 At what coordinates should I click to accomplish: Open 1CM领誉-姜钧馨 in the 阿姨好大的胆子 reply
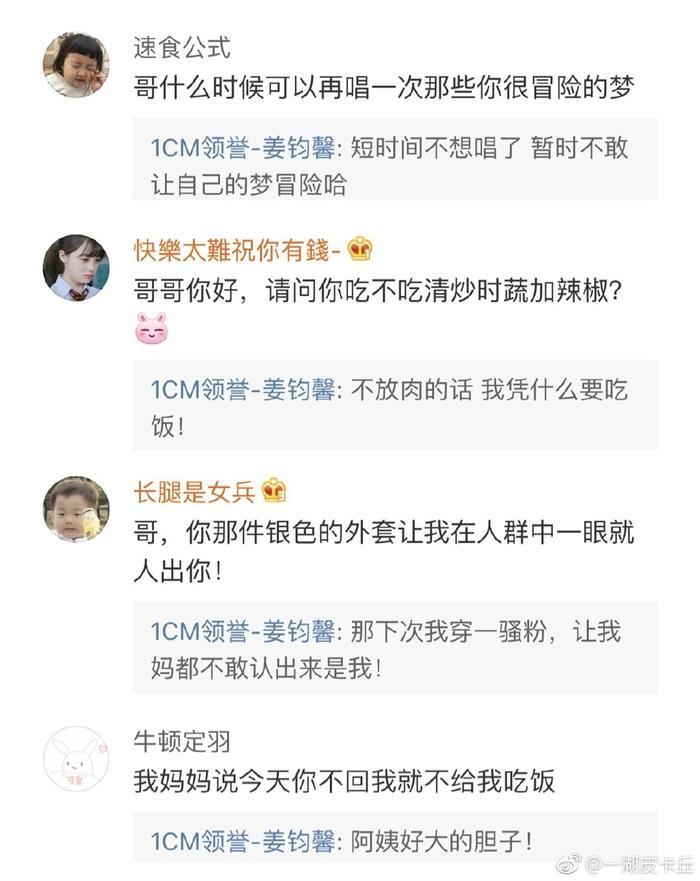click(243, 841)
